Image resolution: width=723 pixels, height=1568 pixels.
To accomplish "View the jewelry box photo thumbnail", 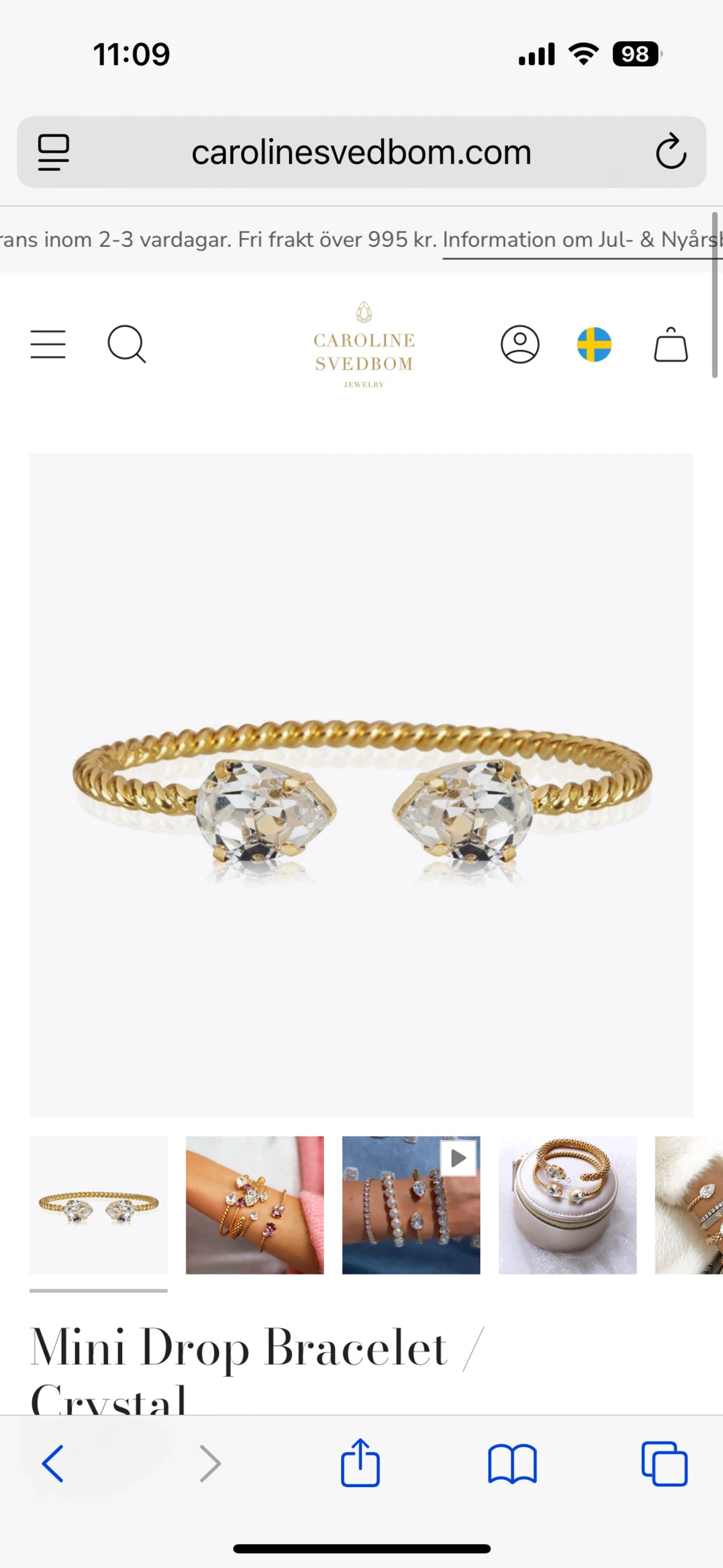I will [567, 1205].
